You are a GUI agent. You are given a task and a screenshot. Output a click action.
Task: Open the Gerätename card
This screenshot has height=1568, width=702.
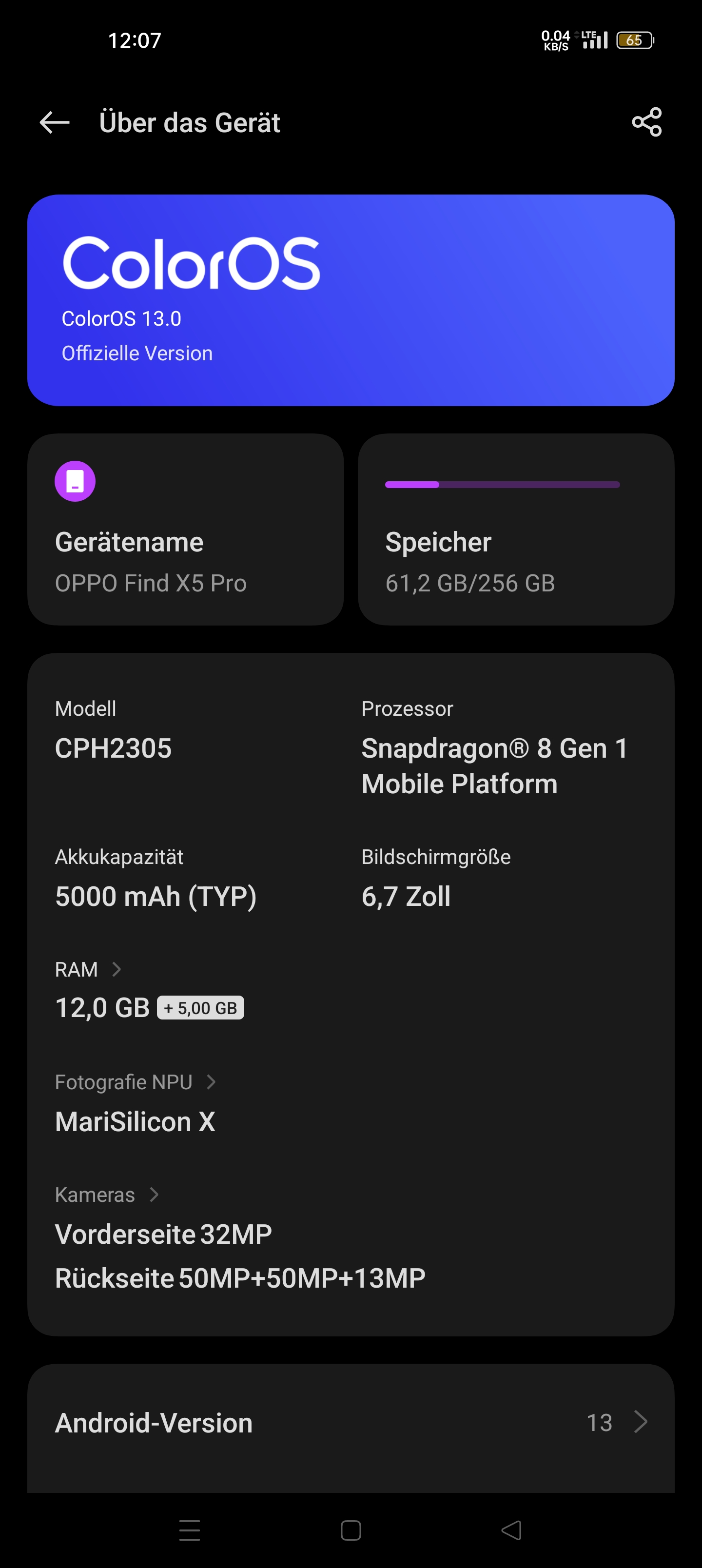pyautogui.click(x=185, y=529)
